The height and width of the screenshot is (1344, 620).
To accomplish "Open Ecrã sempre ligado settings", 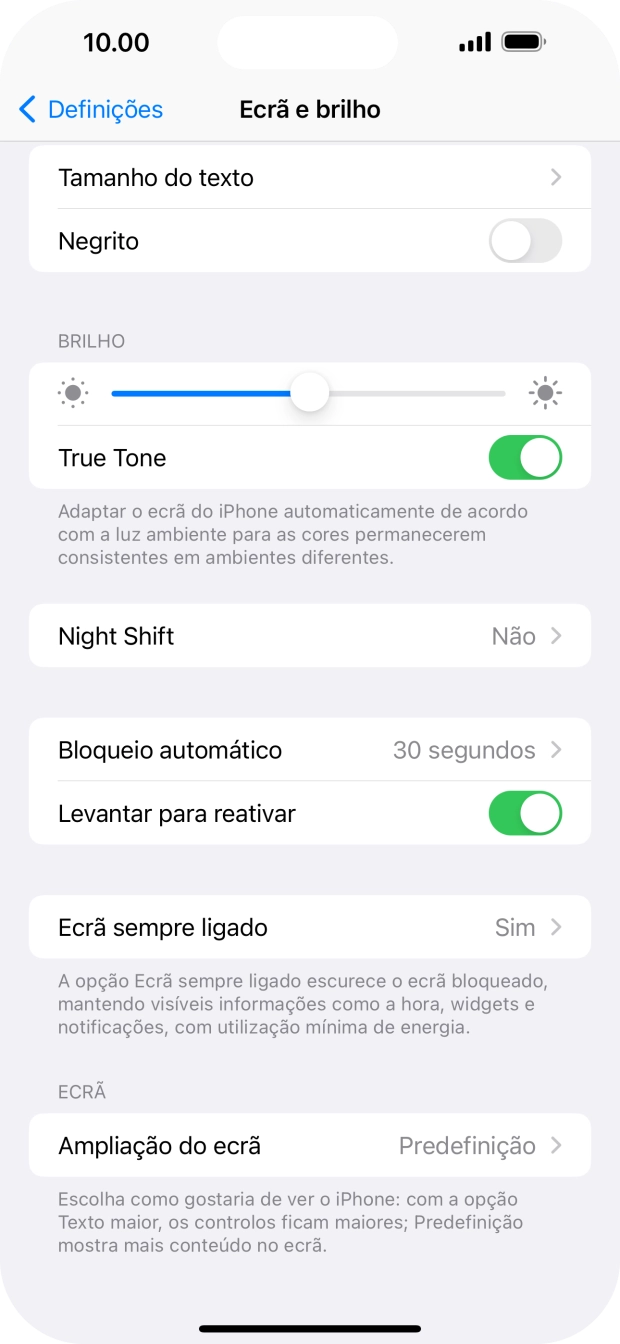I will point(309,927).
